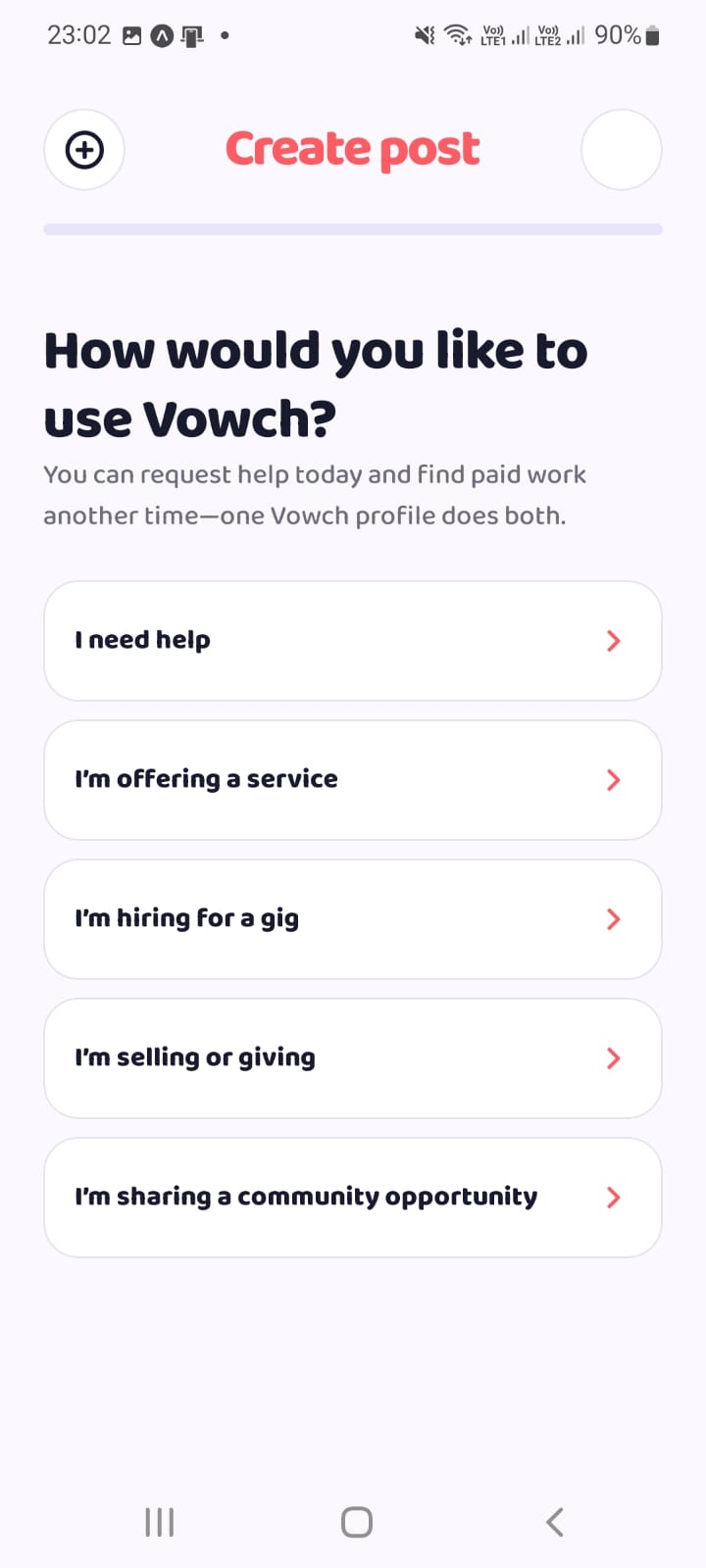Open I'm selling or giving

coord(353,1058)
